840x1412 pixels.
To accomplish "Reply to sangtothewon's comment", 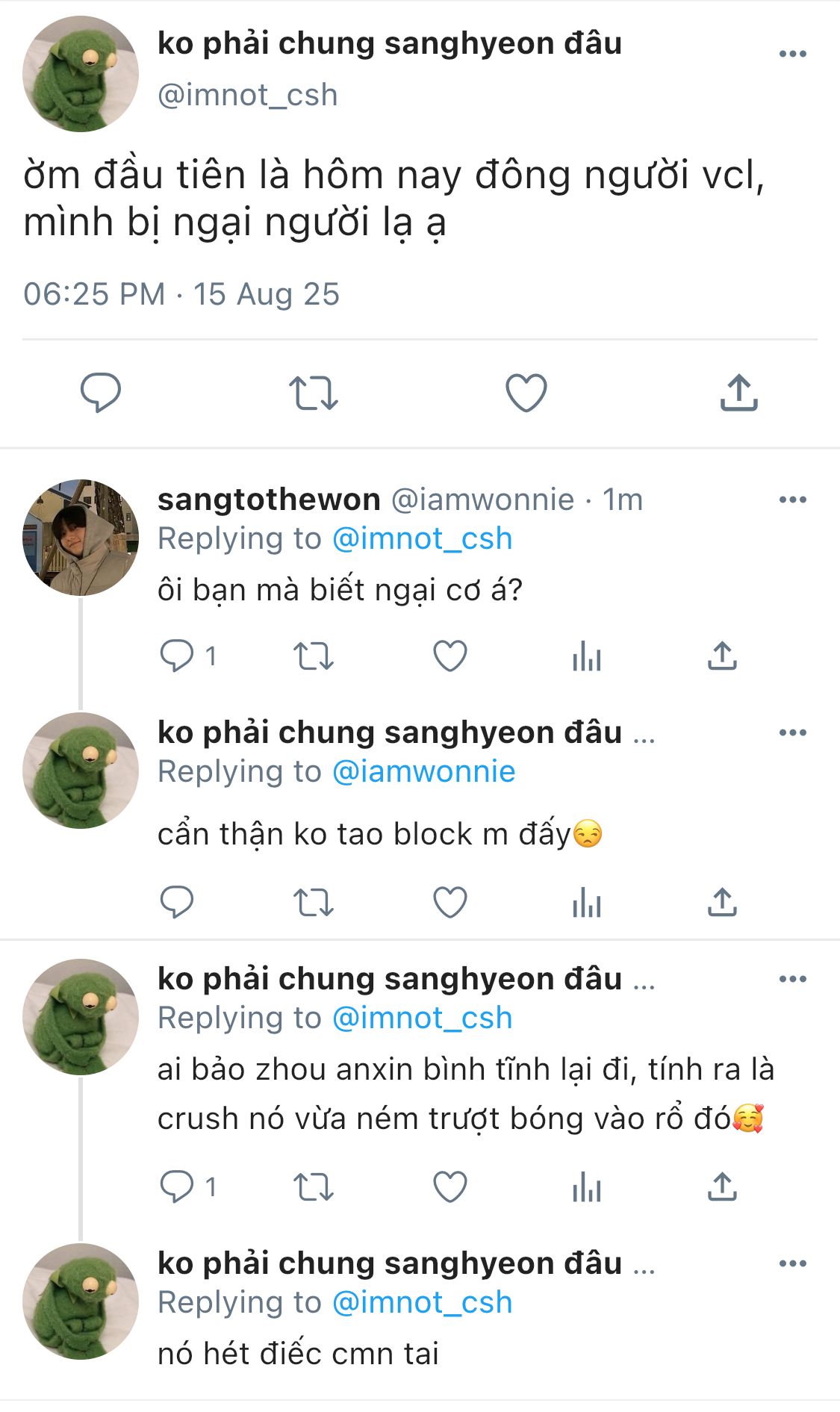I will [x=177, y=656].
